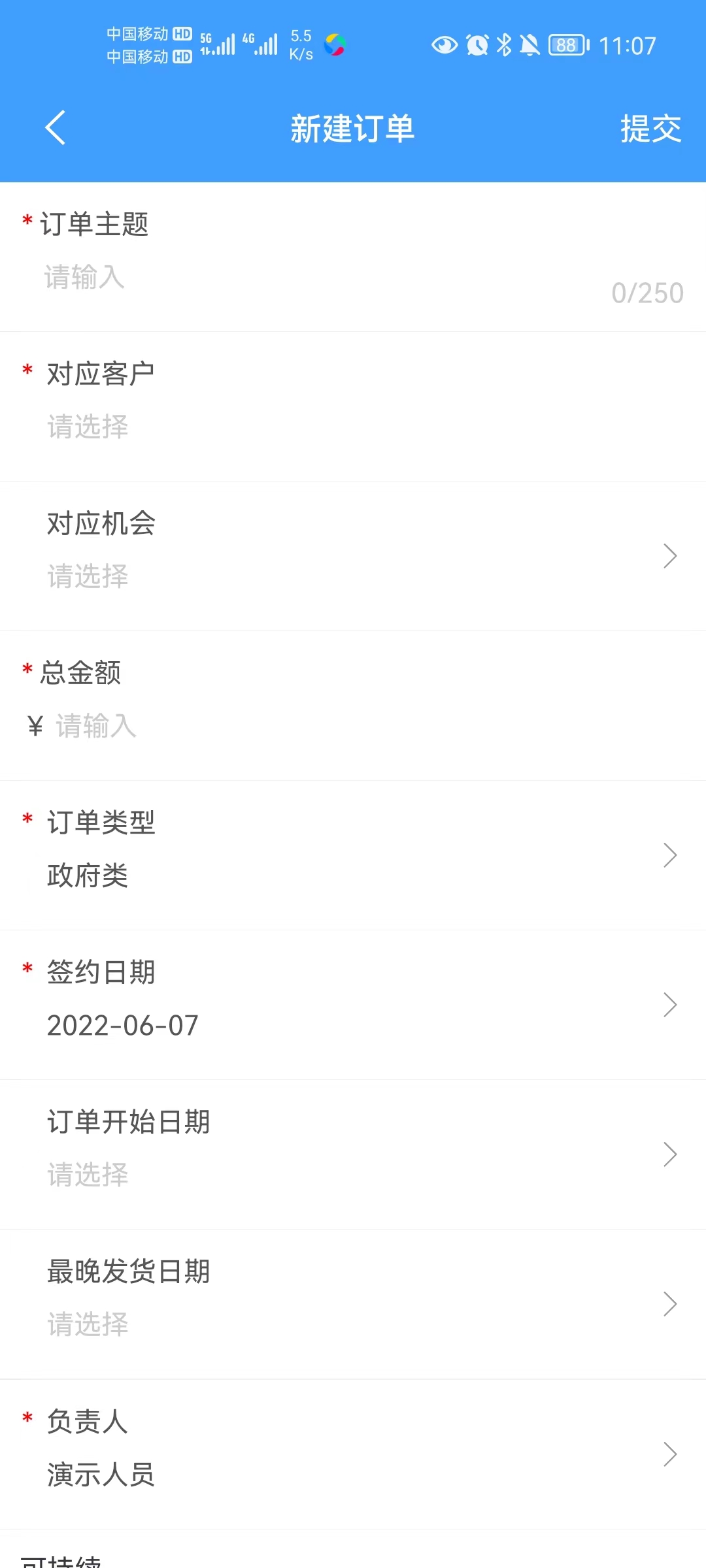Change the 订单类型 from 政府类
This screenshot has height=1568, width=706.
tap(353, 856)
